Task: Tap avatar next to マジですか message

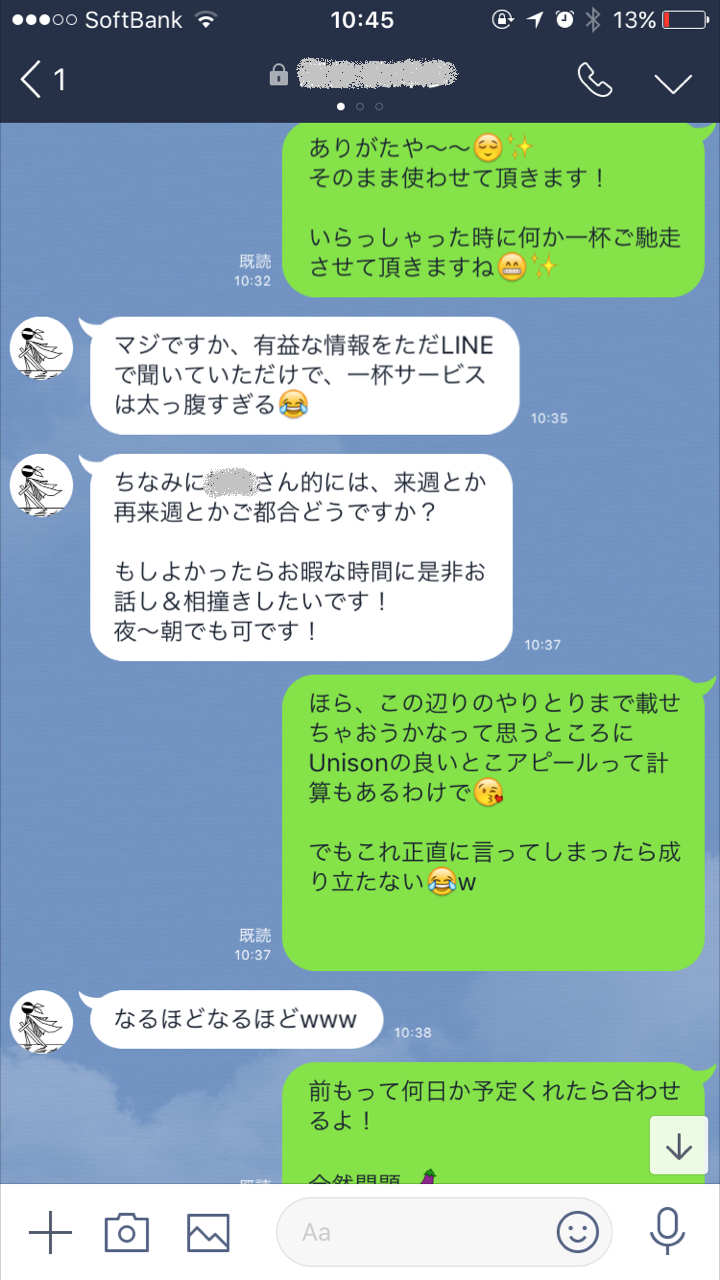Action: [x=41, y=348]
